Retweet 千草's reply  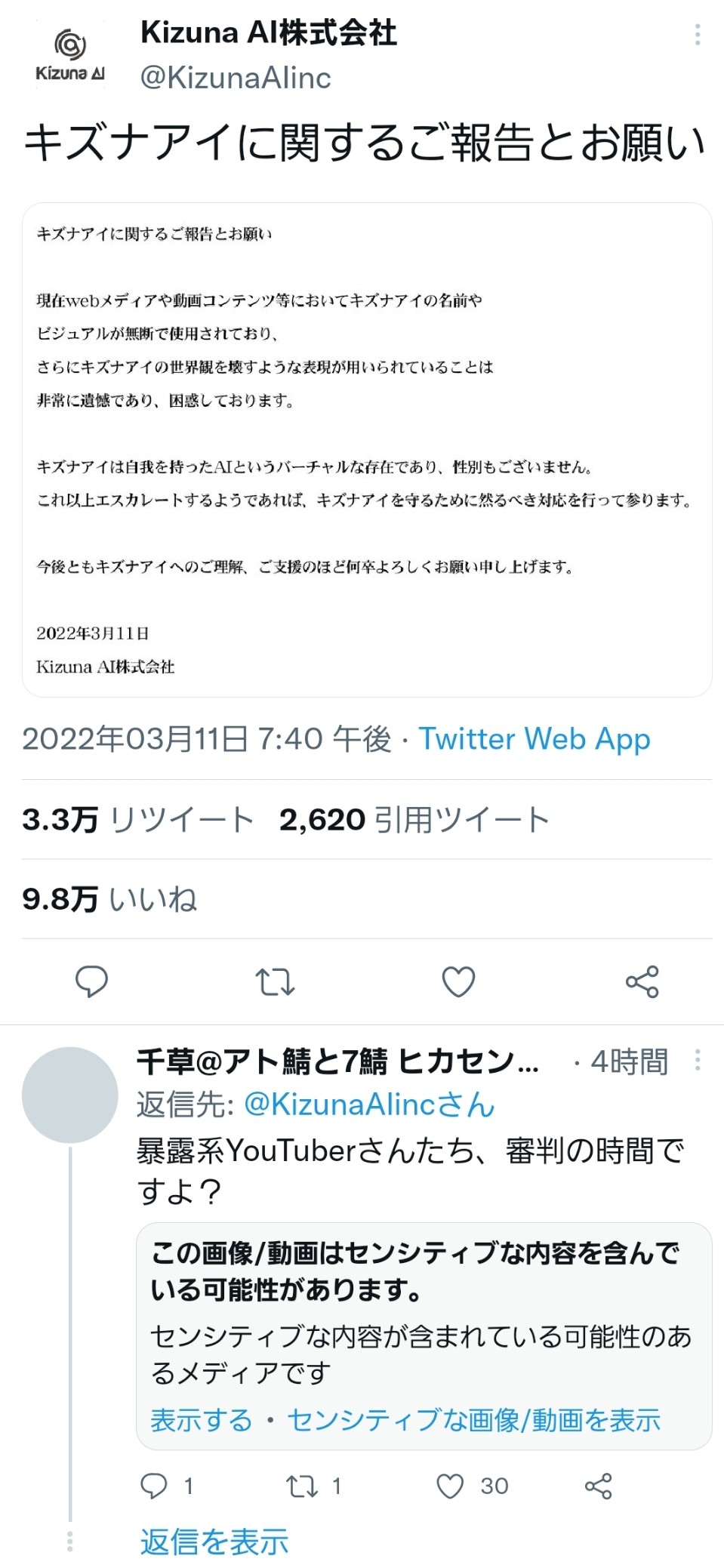click(x=301, y=1486)
